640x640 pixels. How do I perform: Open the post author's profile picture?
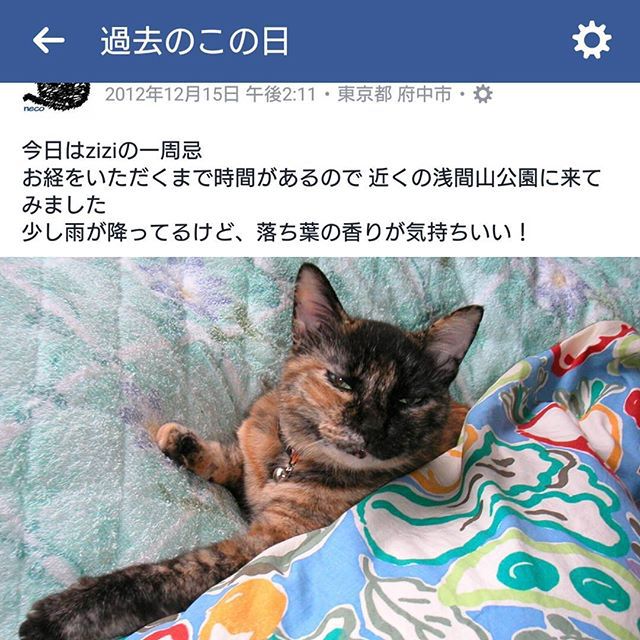pyautogui.click(x=55, y=97)
